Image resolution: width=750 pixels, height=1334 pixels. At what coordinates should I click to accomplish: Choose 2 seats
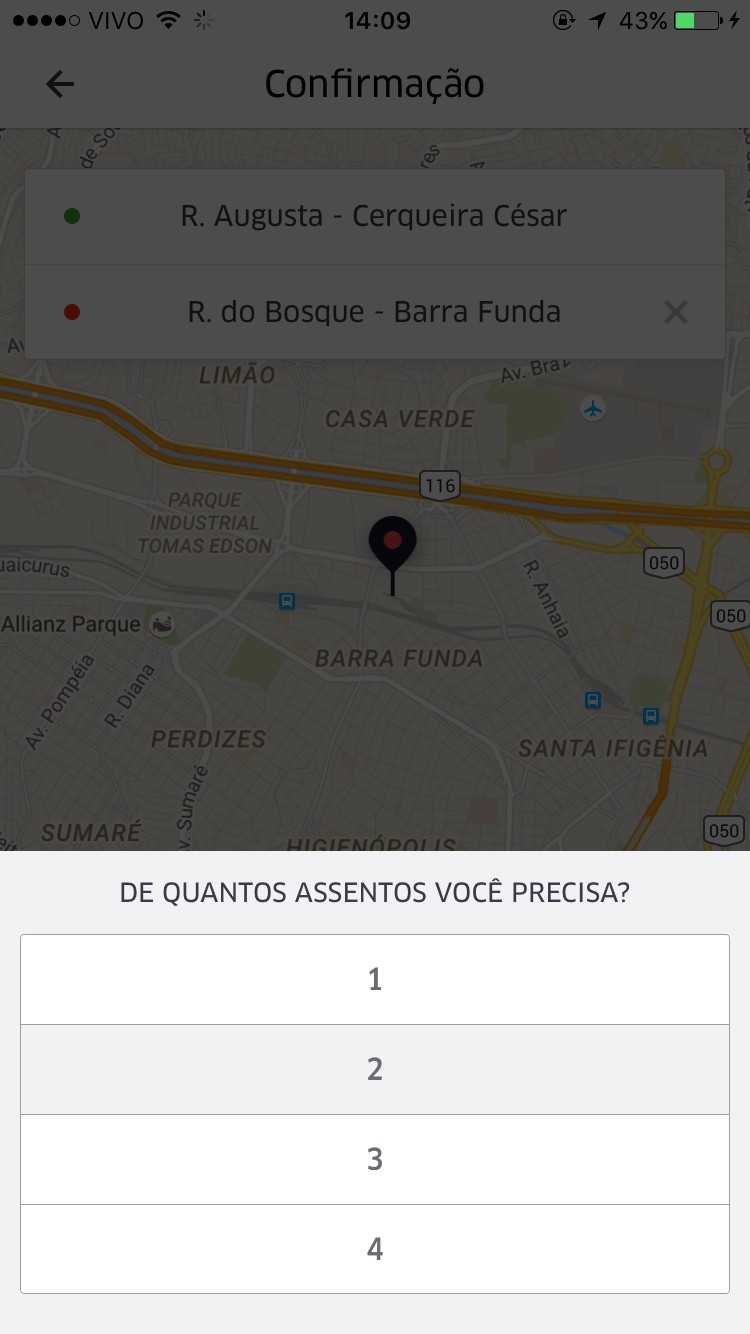tap(375, 1070)
